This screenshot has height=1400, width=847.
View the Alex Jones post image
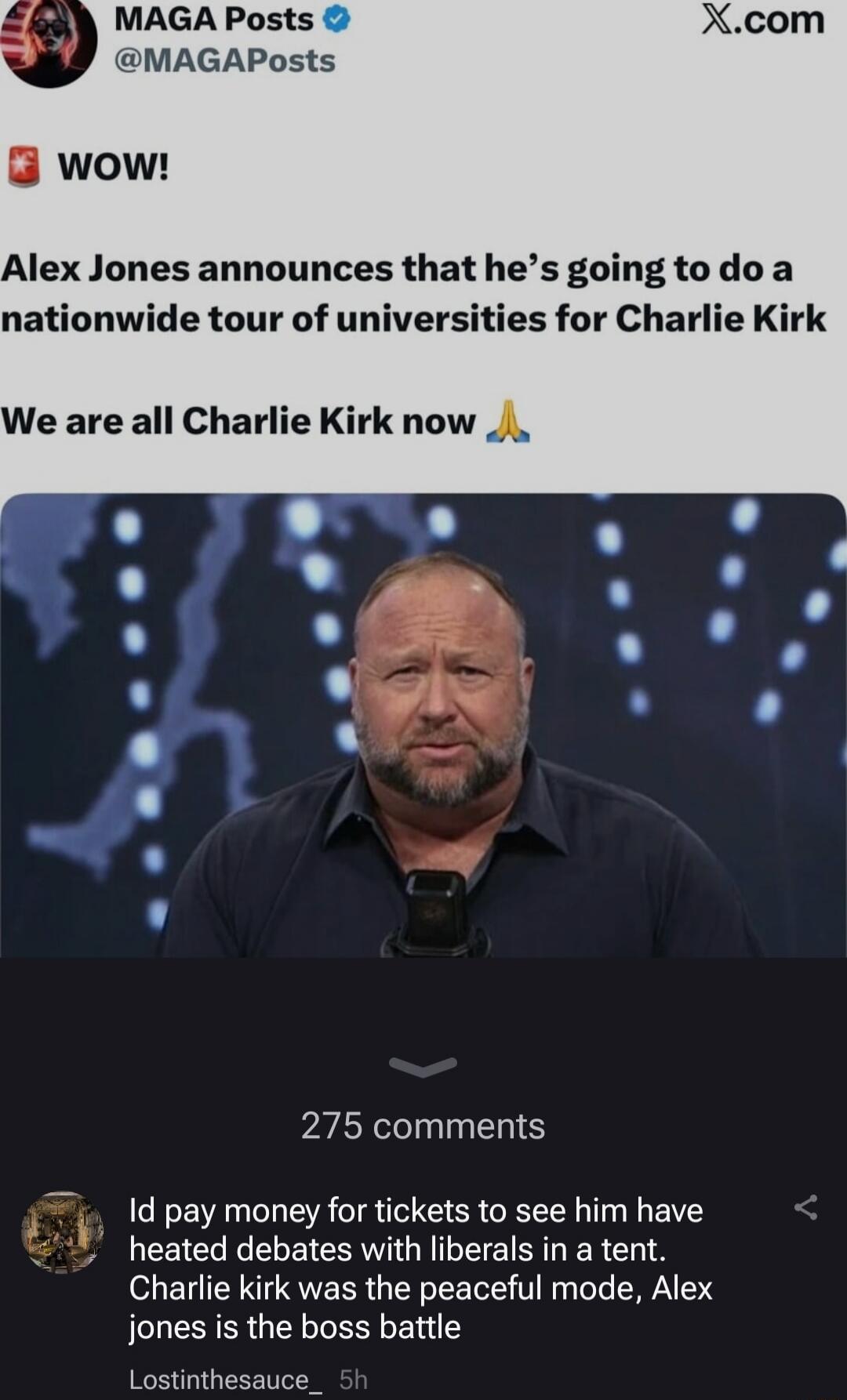[423, 725]
